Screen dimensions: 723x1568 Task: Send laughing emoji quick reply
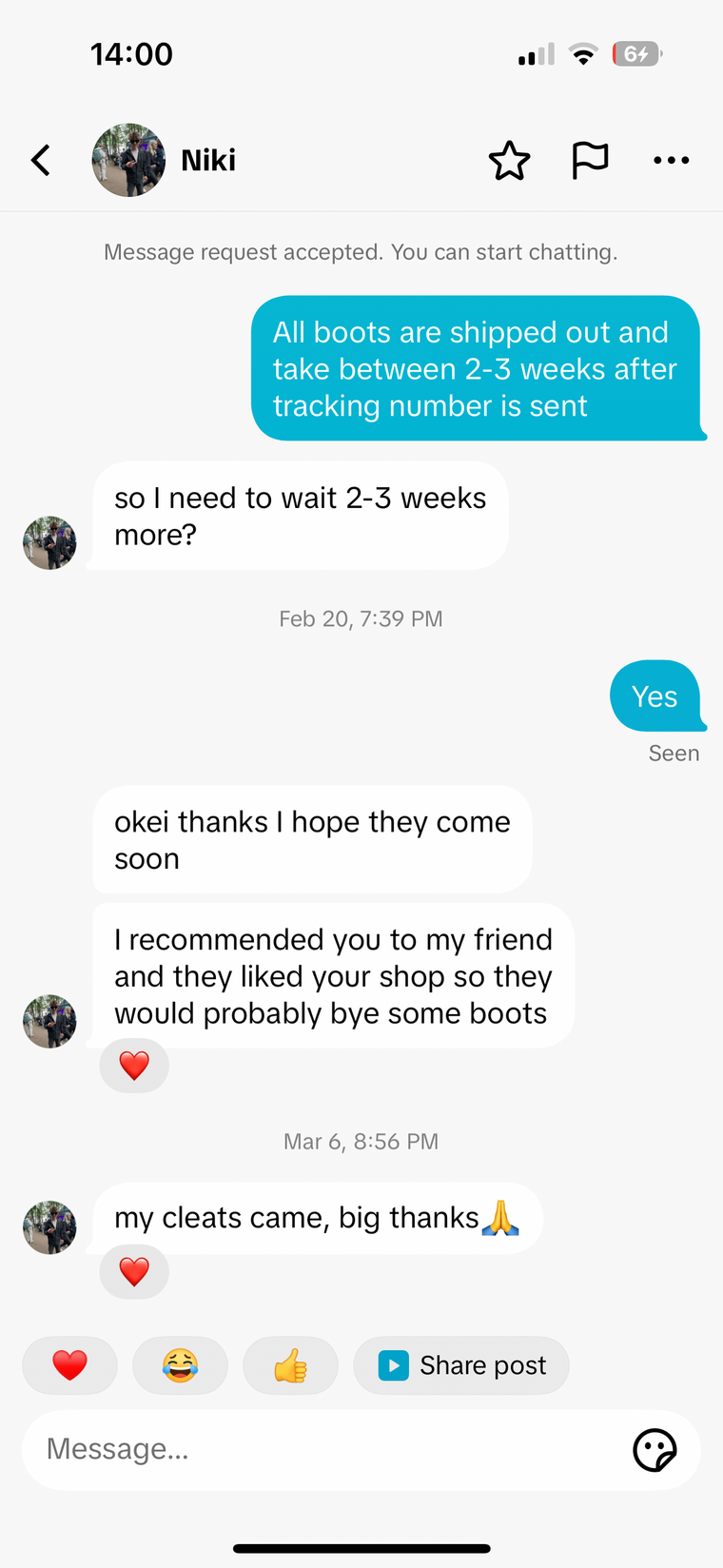(x=180, y=1365)
